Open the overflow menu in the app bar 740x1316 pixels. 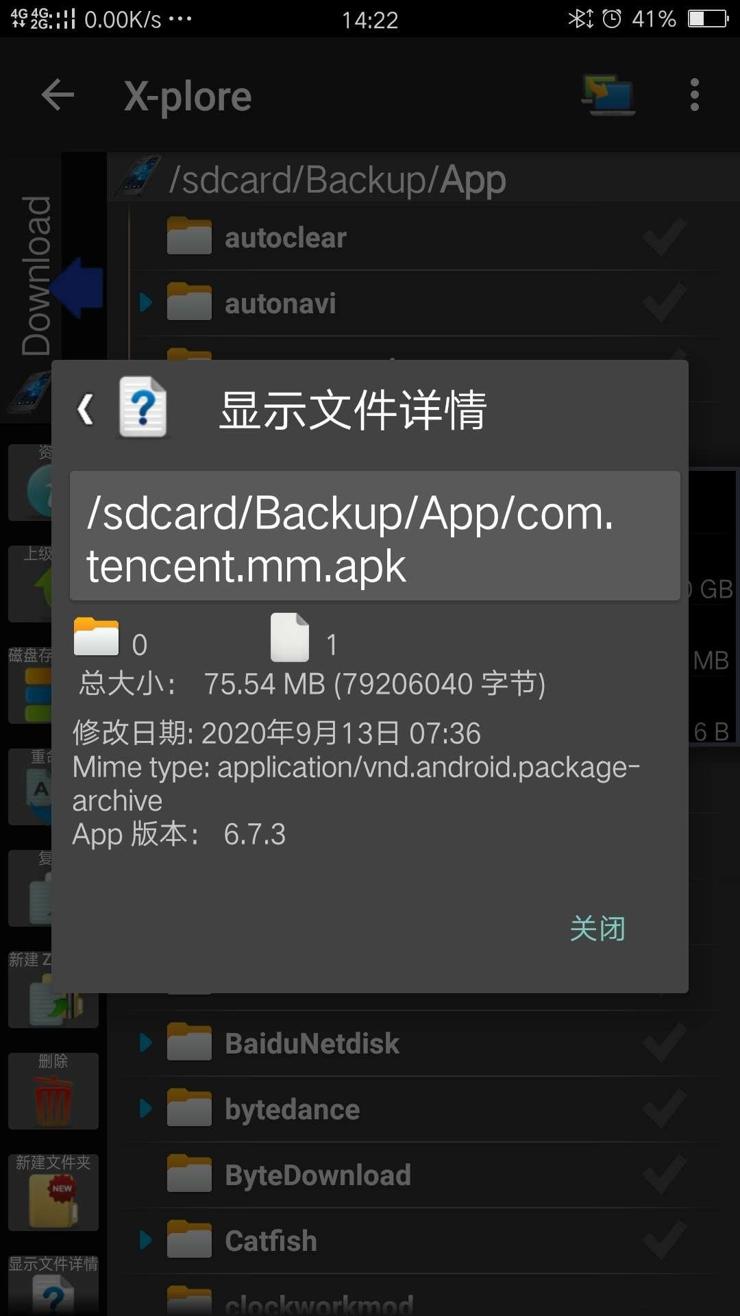pos(694,95)
